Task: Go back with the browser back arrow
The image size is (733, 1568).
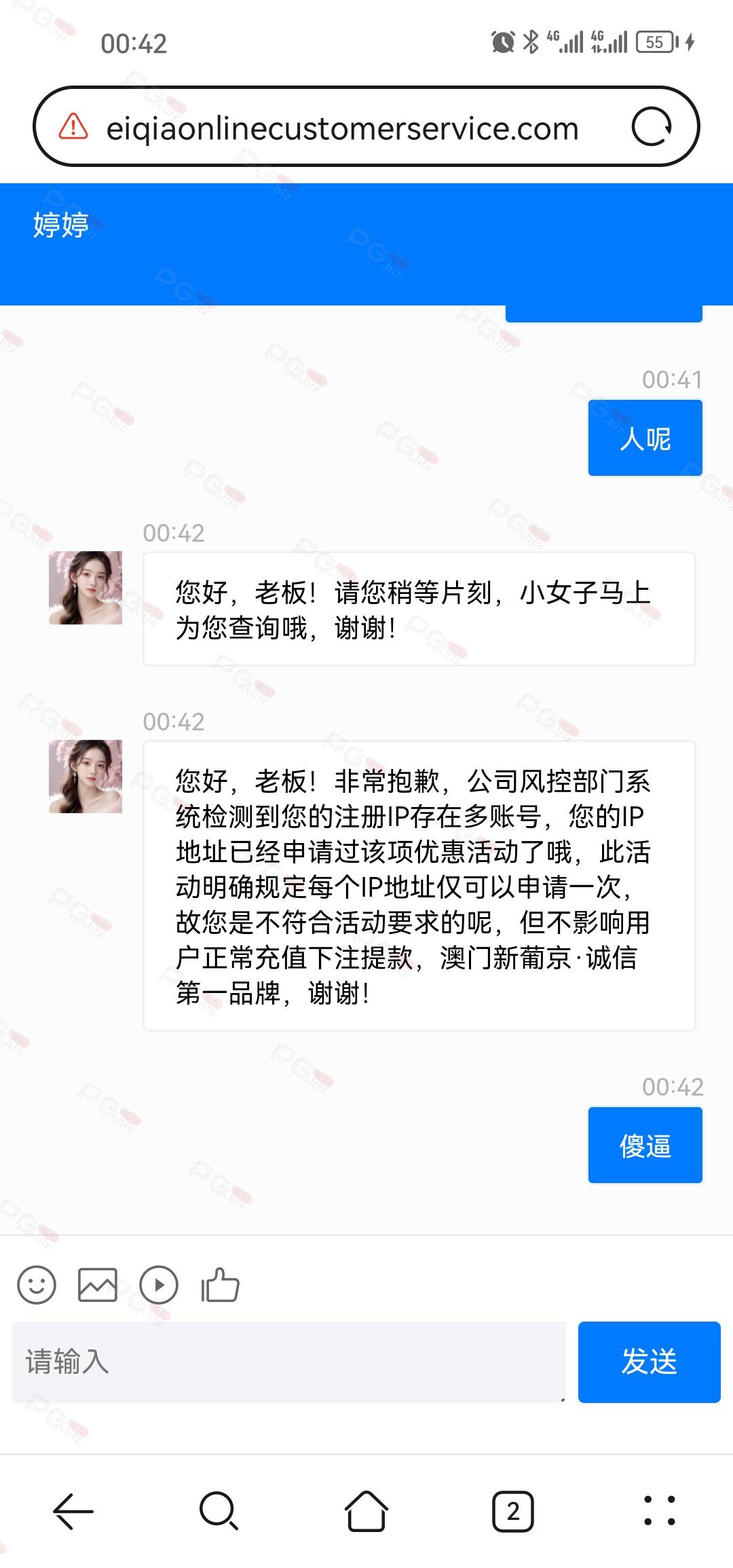Action: point(73,1511)
